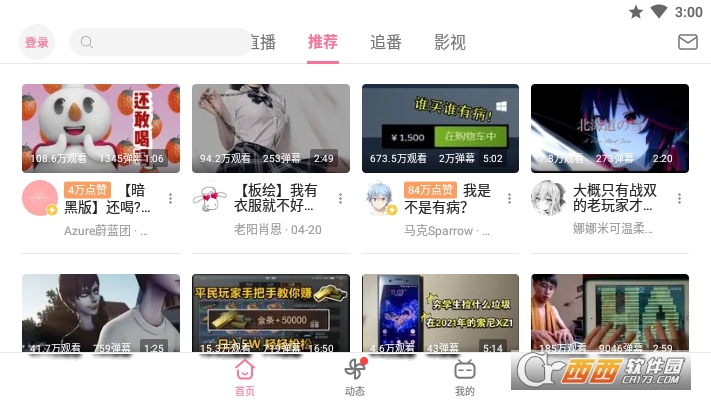Image resolution: width=711 pixels, height=400 pixels.
Task: Switch to the 追番 tab
Action: click(386, 42)
